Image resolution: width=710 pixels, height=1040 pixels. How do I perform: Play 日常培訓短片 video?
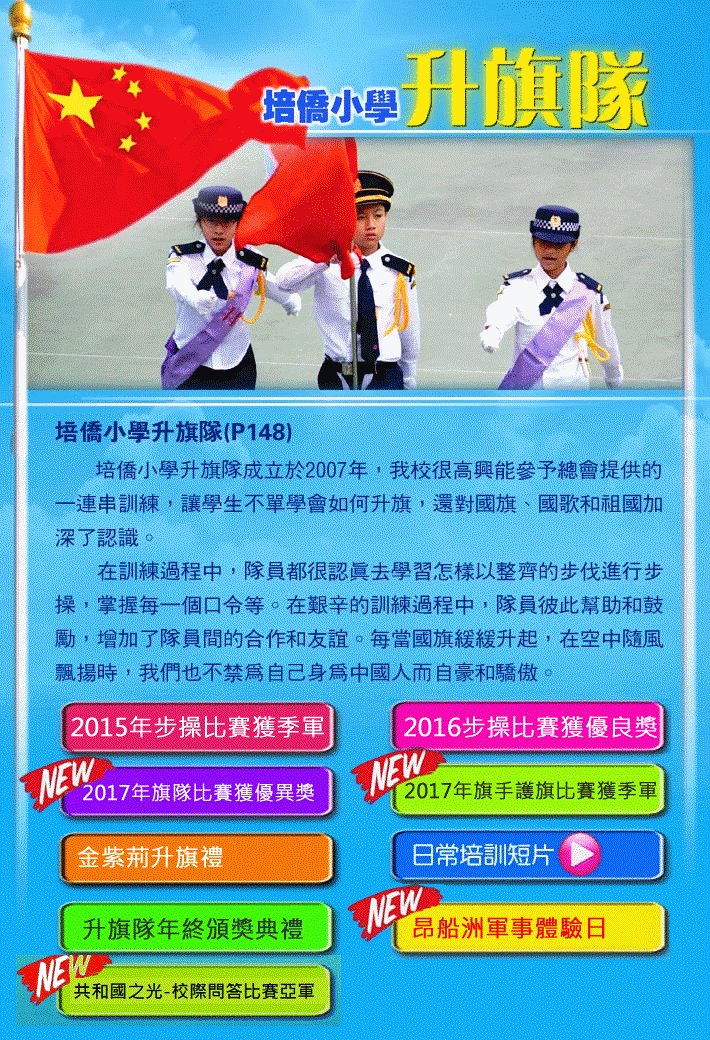click(528, 855)
